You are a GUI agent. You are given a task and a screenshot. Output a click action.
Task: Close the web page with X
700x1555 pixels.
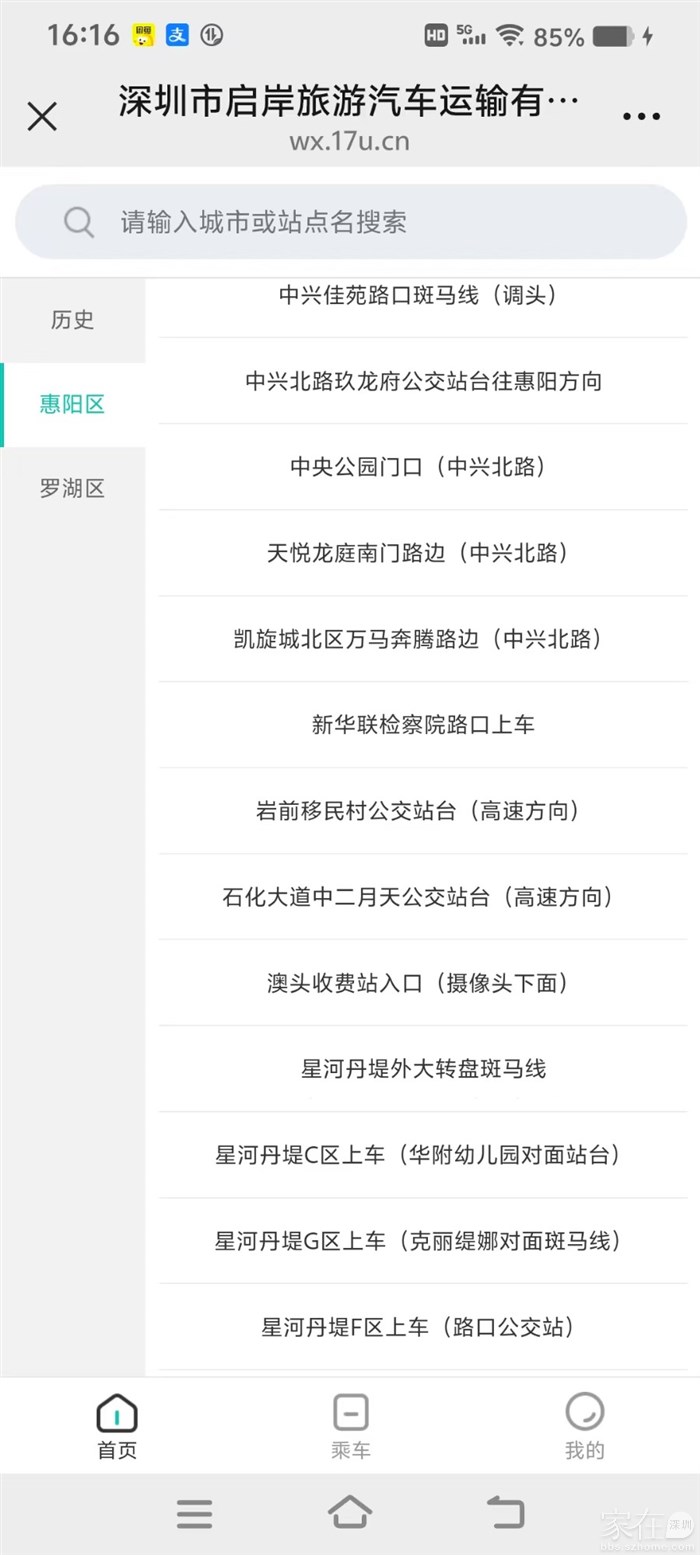point(42,117)
